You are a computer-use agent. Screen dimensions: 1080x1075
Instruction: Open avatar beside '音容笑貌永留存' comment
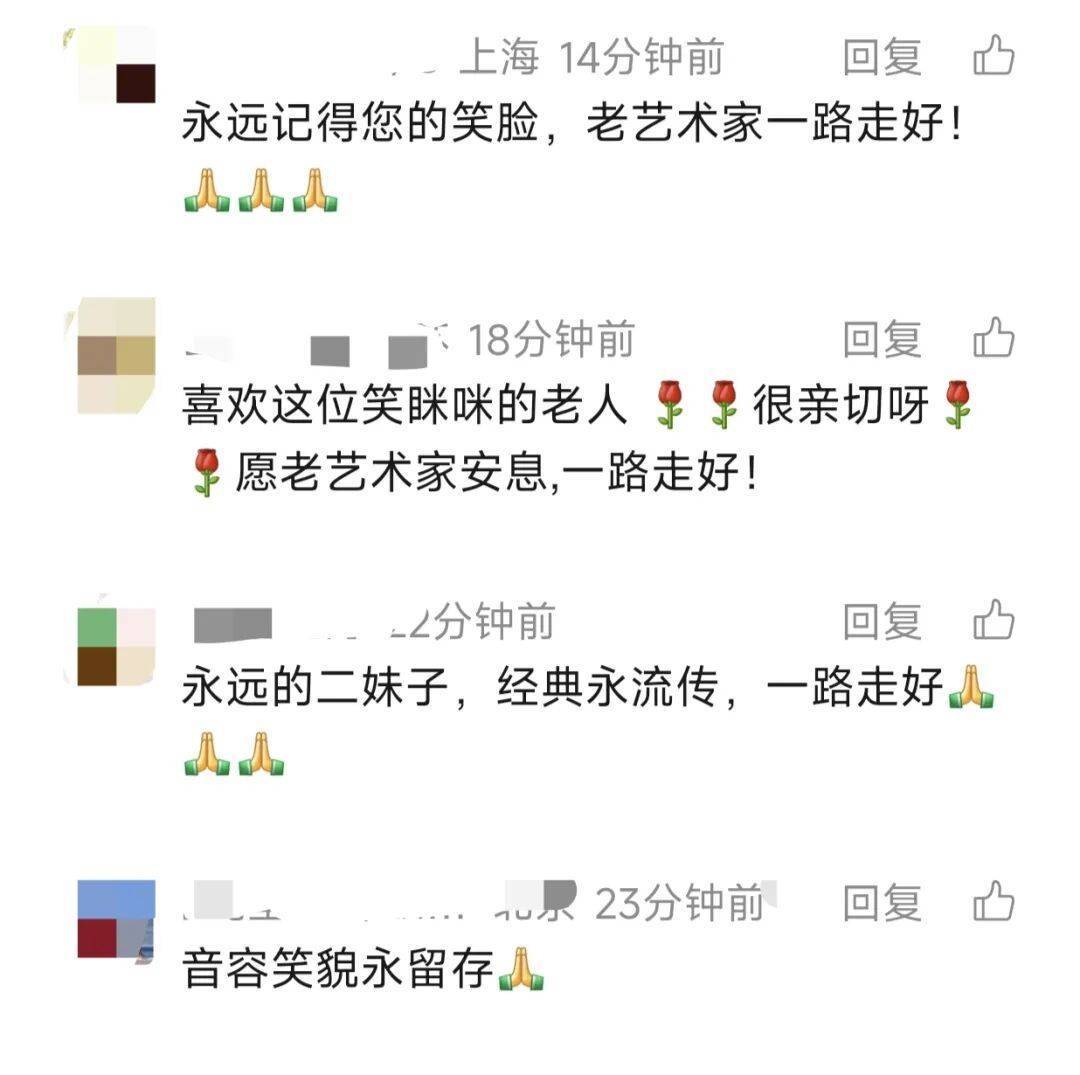pyautogui.click(x=117, y=919)
